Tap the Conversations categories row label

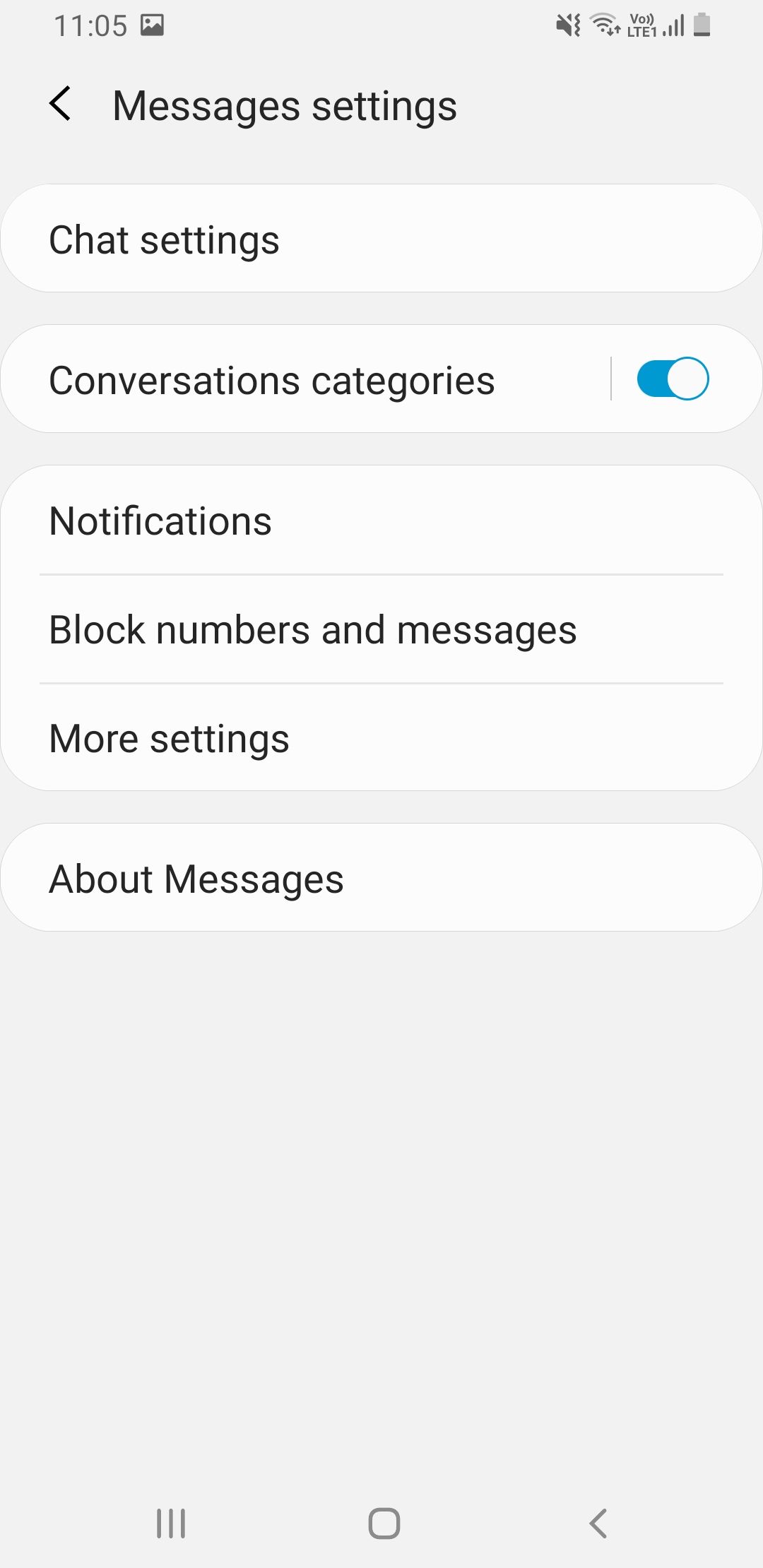click(x=271, y=378)
